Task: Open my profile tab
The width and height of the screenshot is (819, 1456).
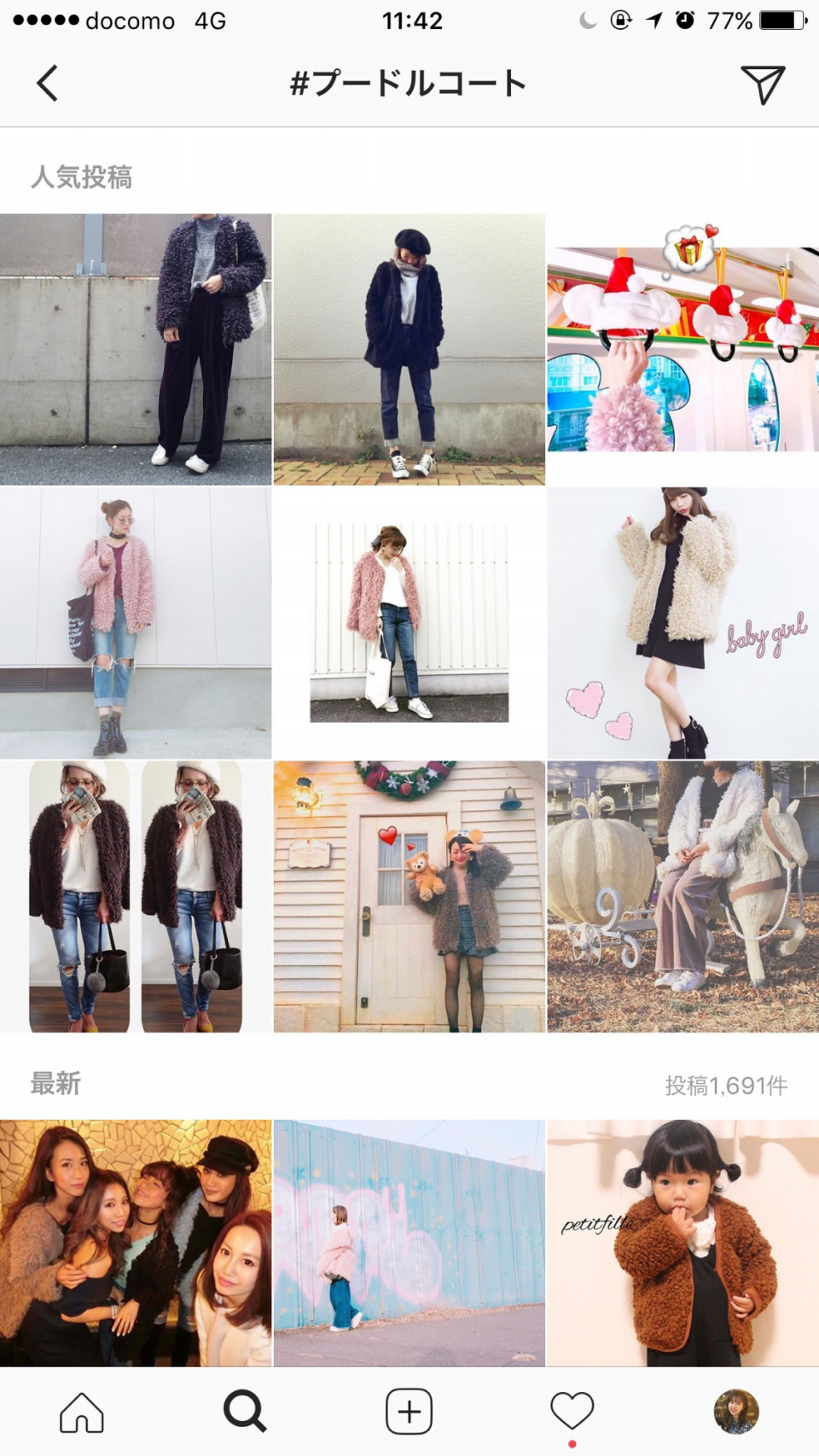Action: pyautogui.click(x=735, y=1412)
